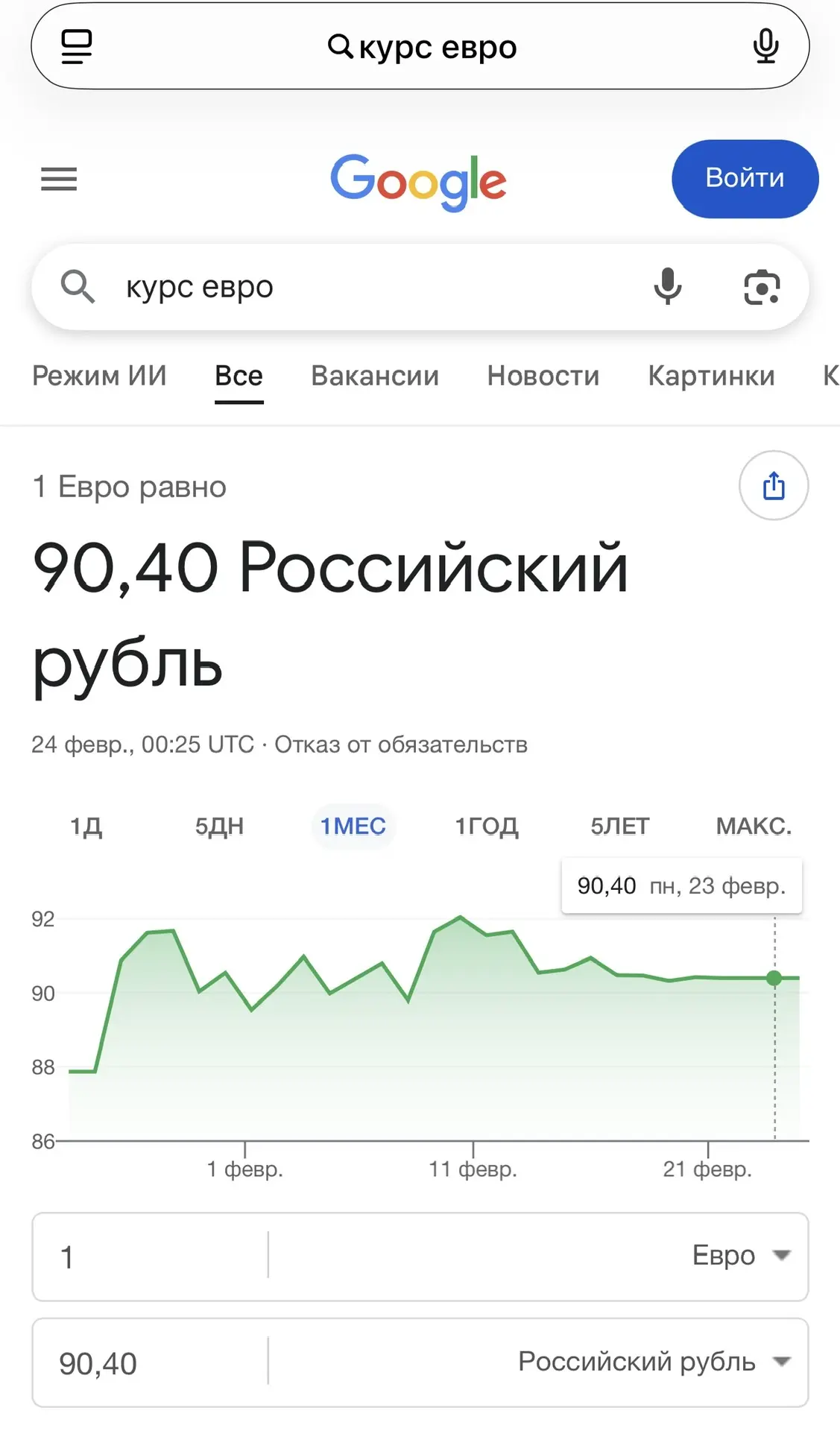Tap the Войти sign-in button

point(745,179)
